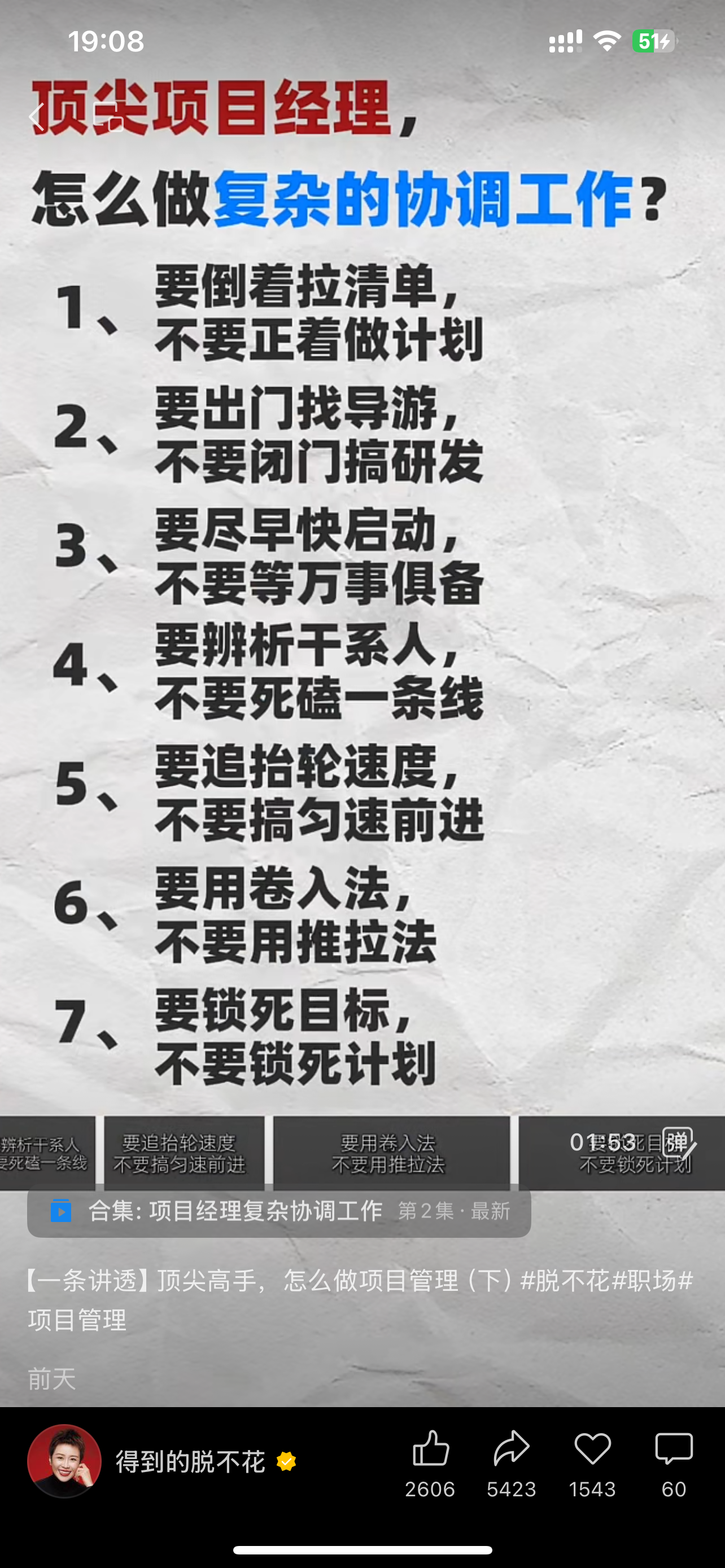Screen dimensions: 725x1568
Task: Go back using the top-left arrow
Action: click(37, 117)
